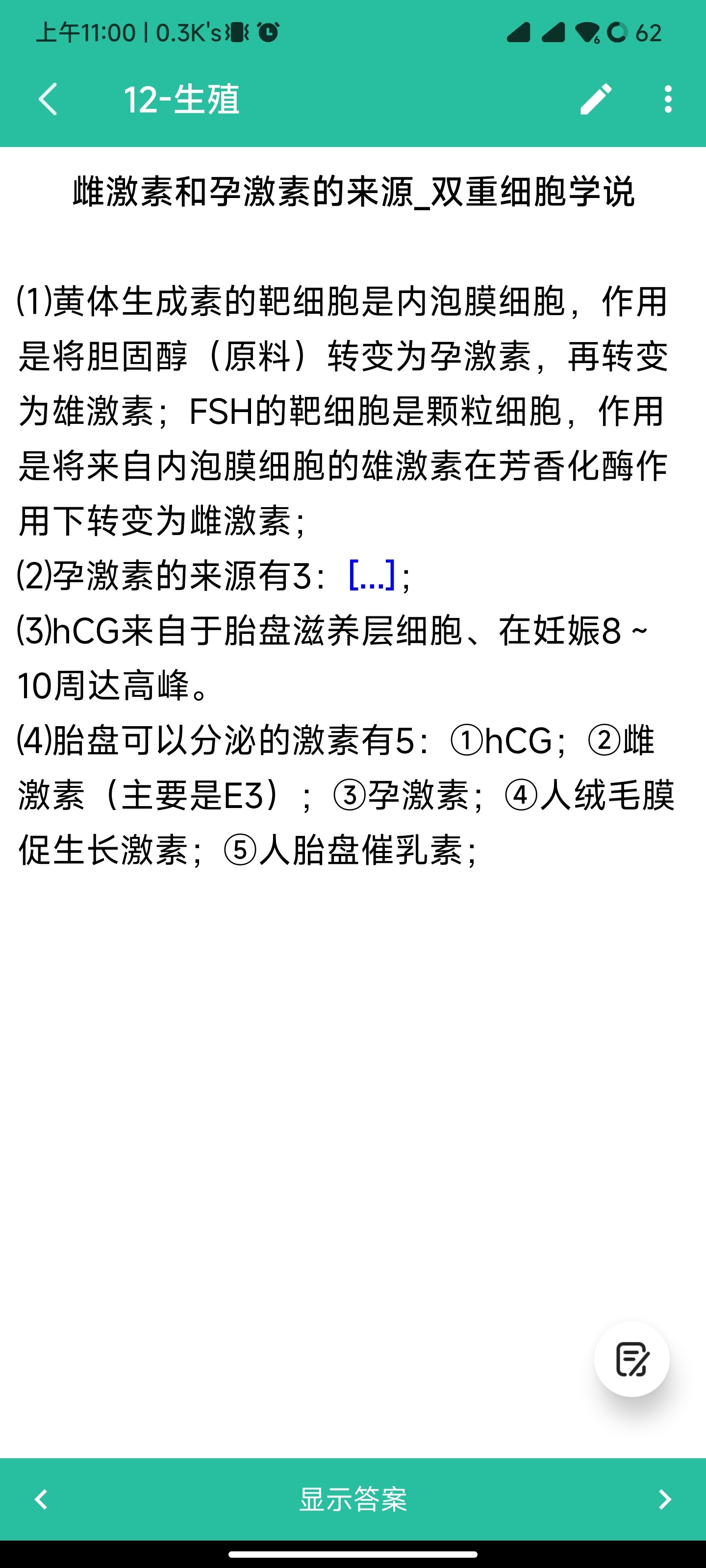Reveal the hidden [...] cloze answer
The image size is (706, 1568).
(372, 575)
